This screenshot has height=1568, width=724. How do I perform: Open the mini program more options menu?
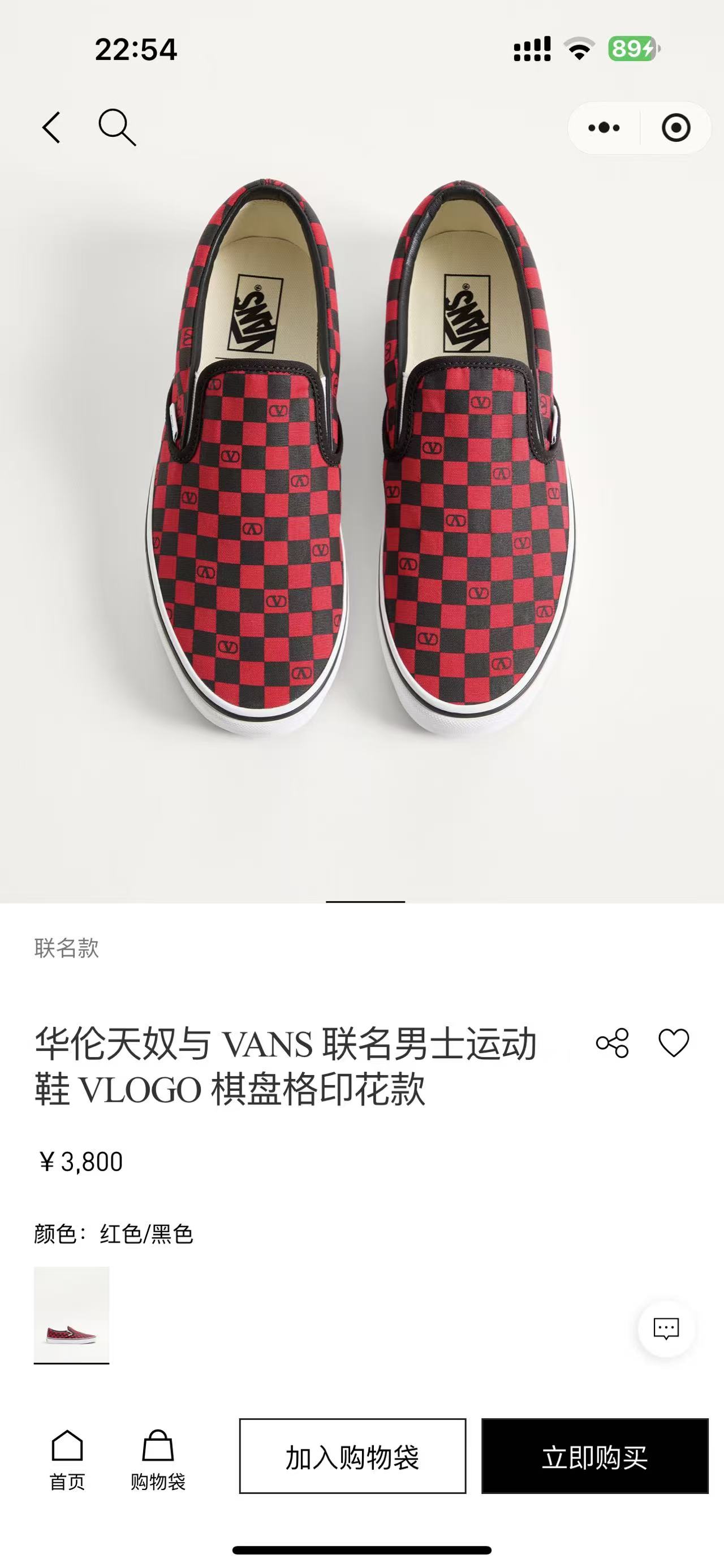(x=604, y=128)
